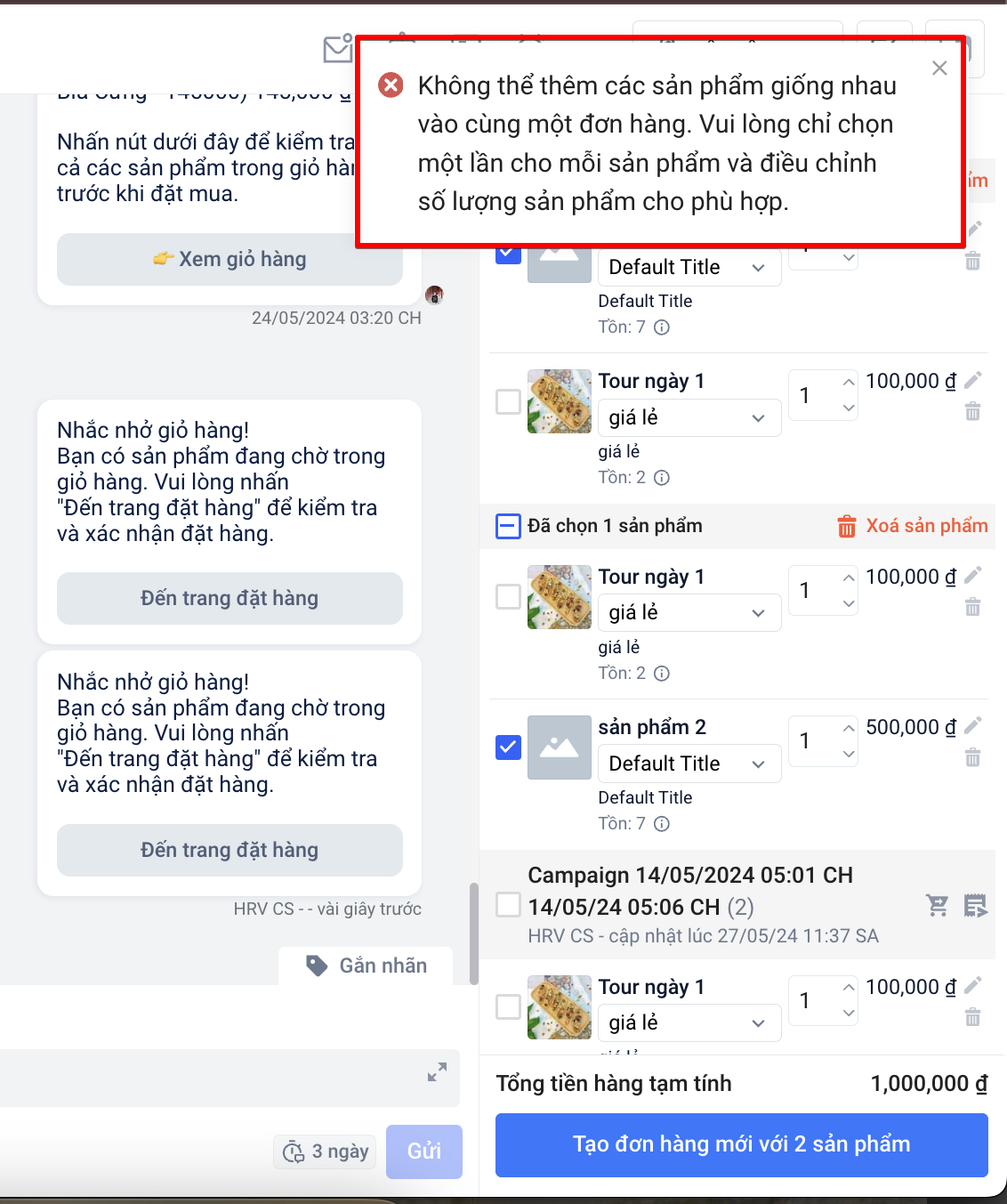
Task: Dismiss the duplicate product error notification
Action: (939, 69)
